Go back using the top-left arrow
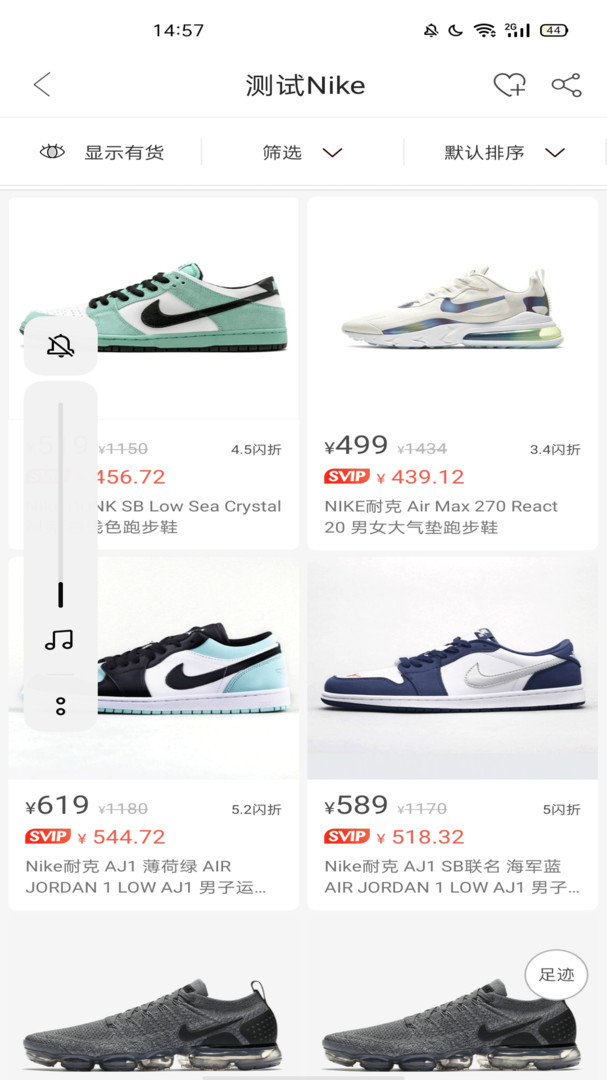The height and width of the screenshot is (1080, 607). pyautogui.click(x=42, y=85)
